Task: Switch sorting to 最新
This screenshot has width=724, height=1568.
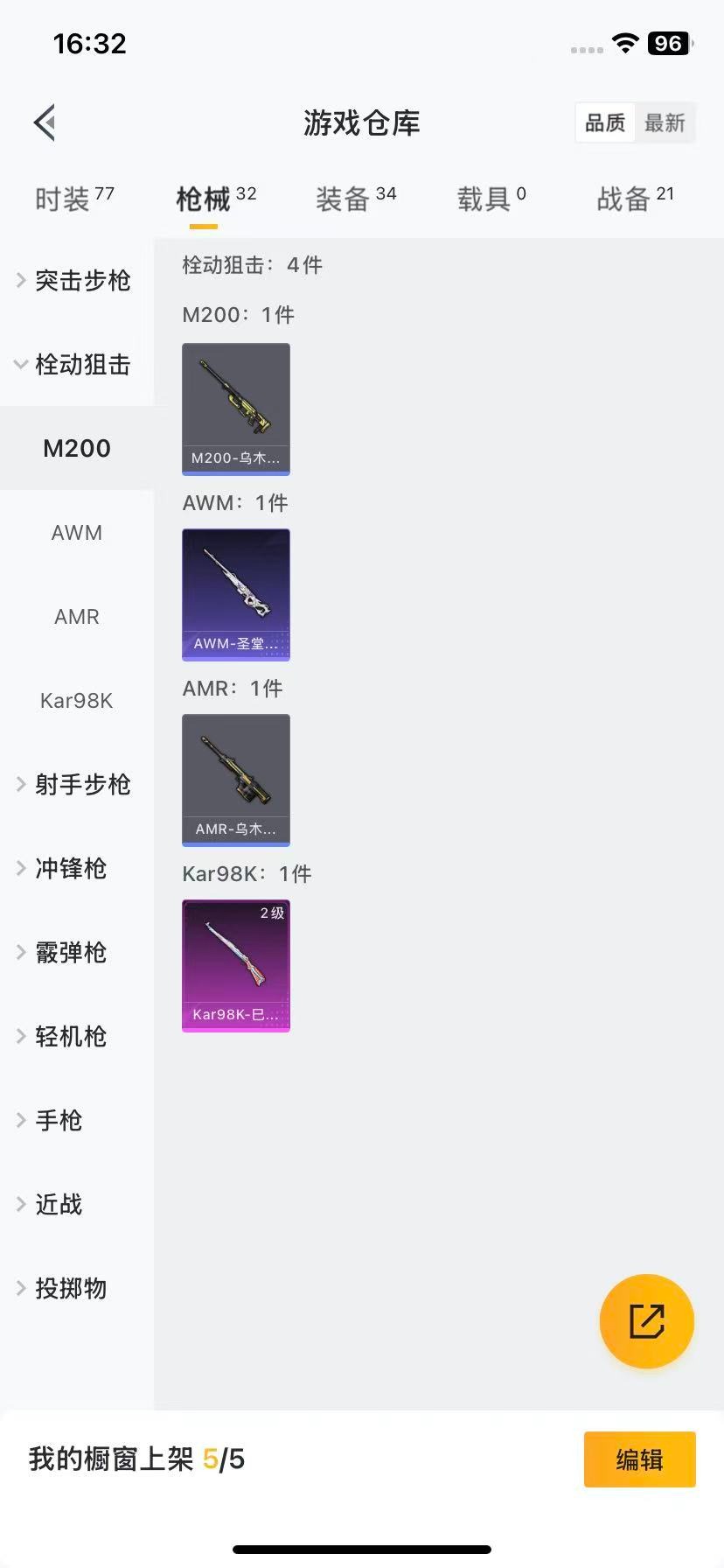Action: pos(665,123)
